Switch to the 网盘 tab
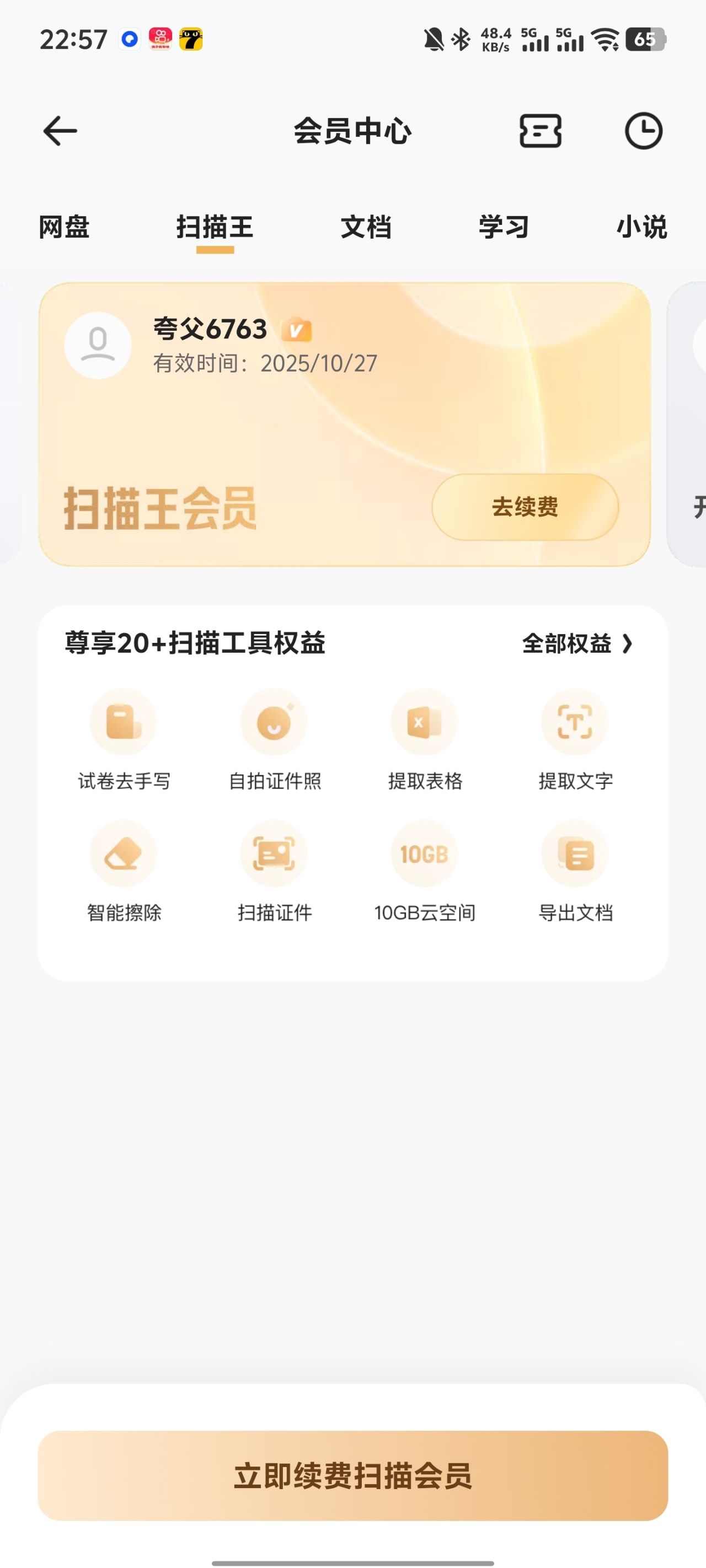 click(x=65, y=228)
